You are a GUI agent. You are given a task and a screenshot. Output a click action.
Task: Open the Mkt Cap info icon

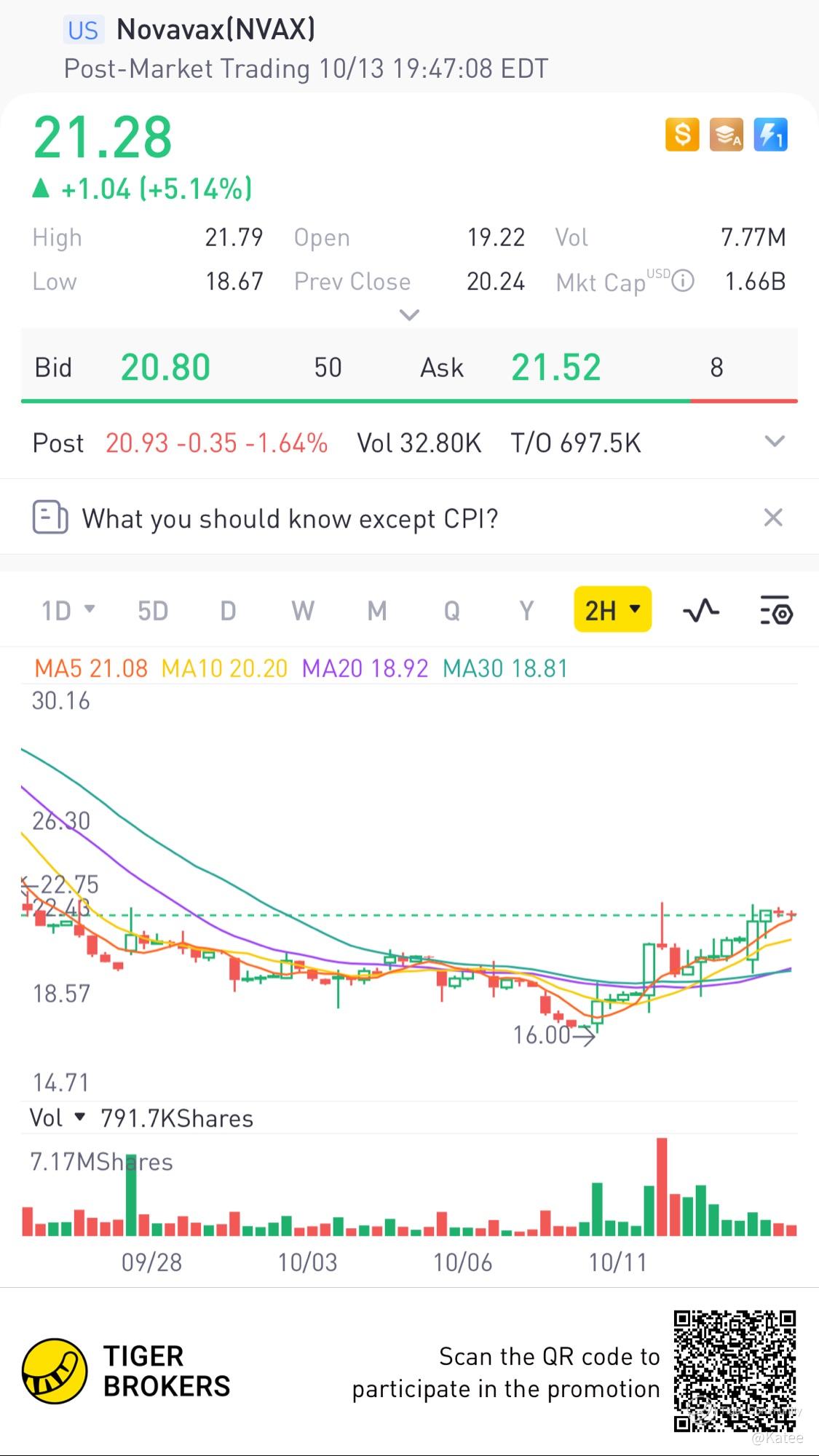pyautogui.click(x=683, y=281)
